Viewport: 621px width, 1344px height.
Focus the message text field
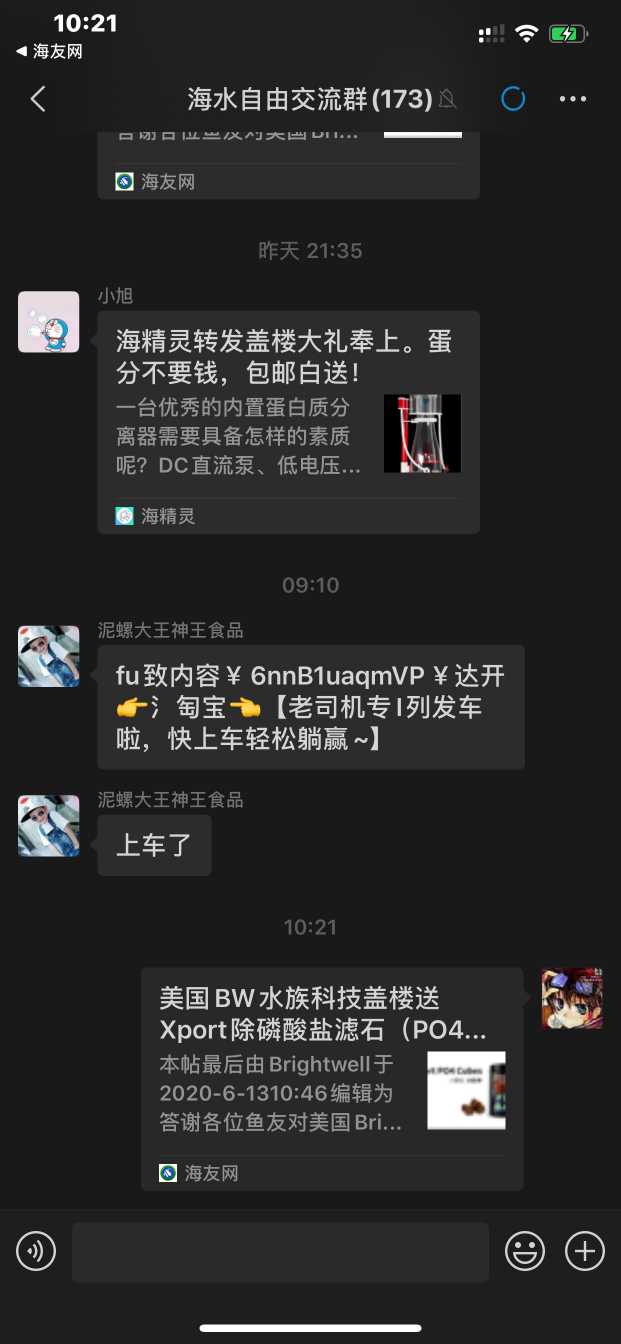pyautogui.click(x=280, y=1251)
